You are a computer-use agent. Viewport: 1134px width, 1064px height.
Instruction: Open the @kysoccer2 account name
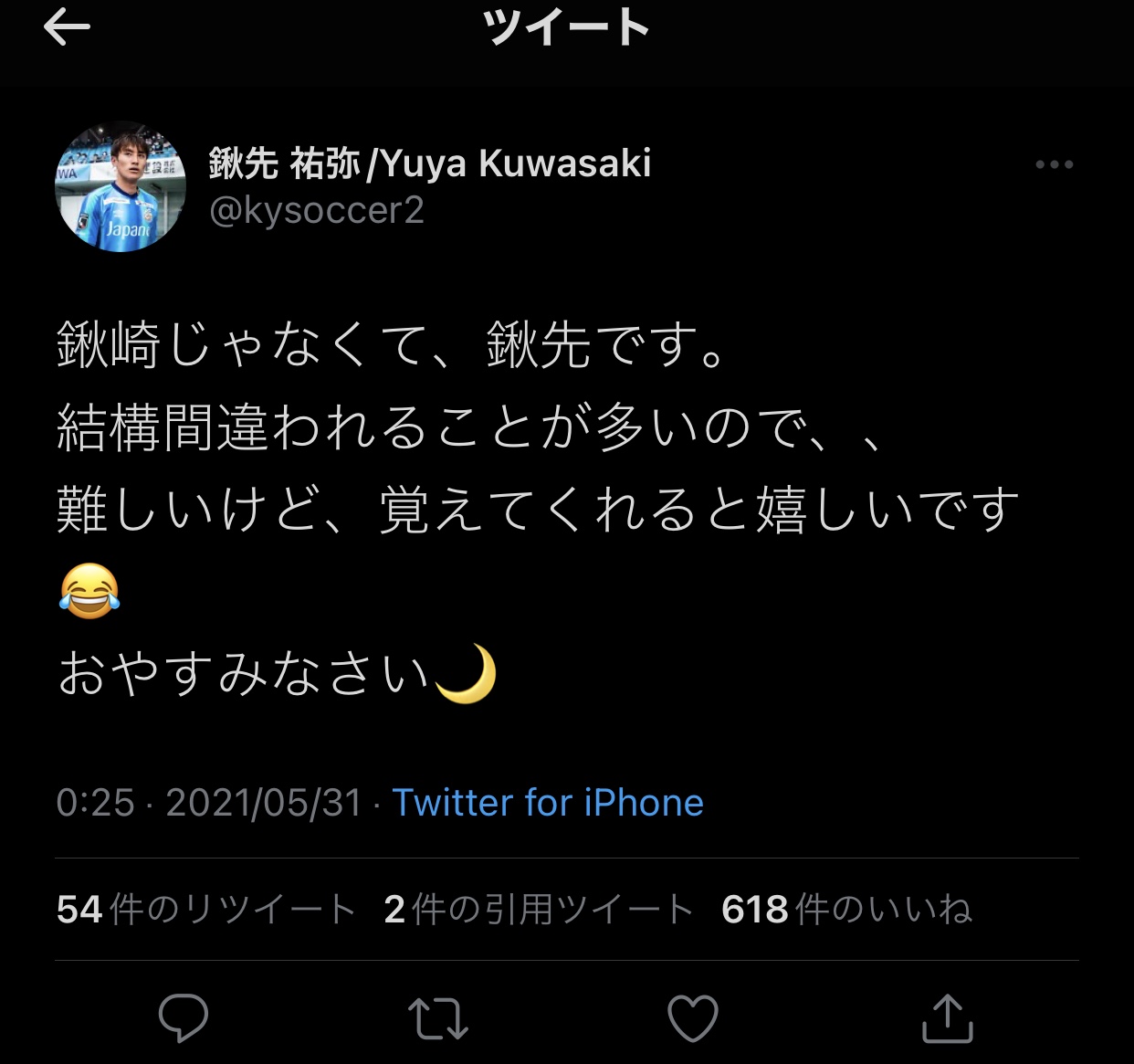(317, 211)
